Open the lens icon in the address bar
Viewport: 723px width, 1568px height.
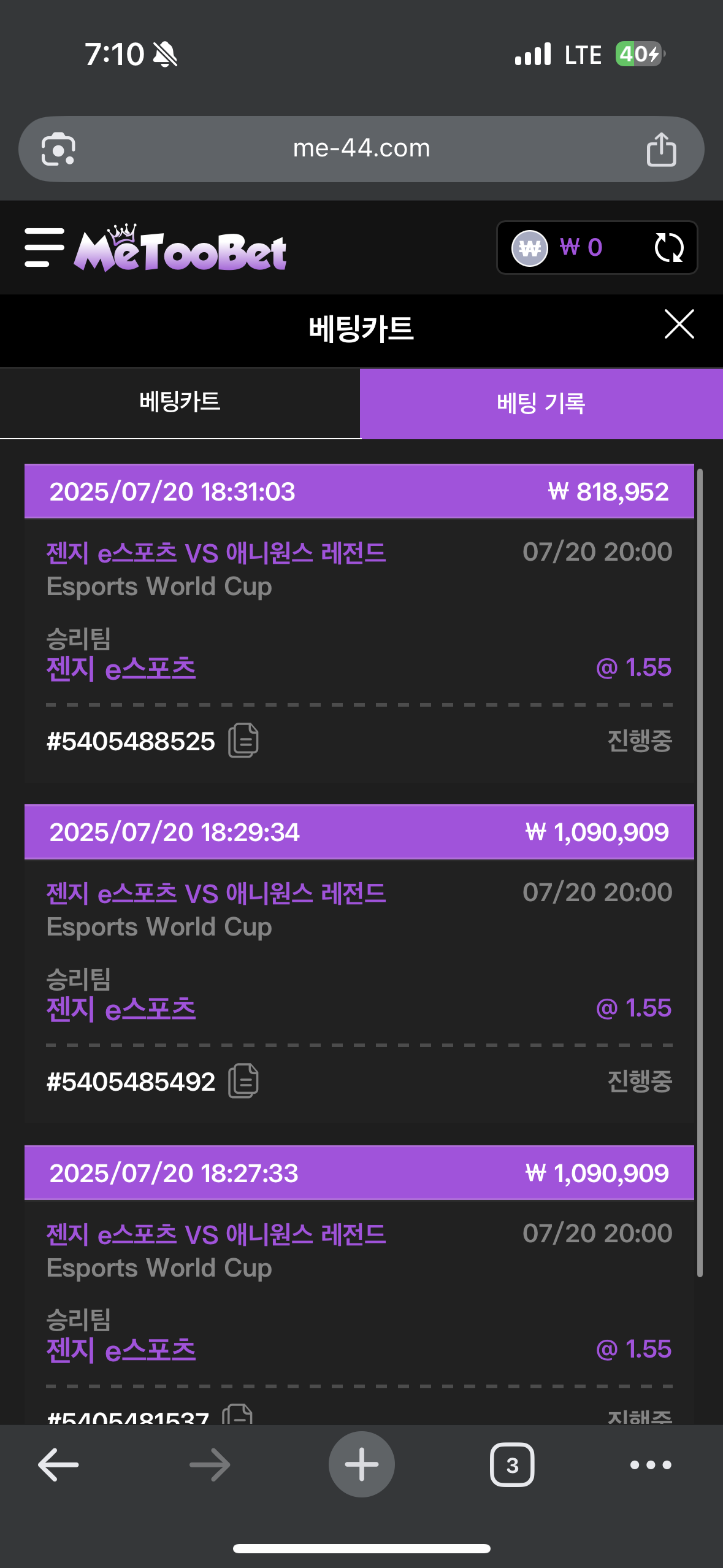point(58,149)
